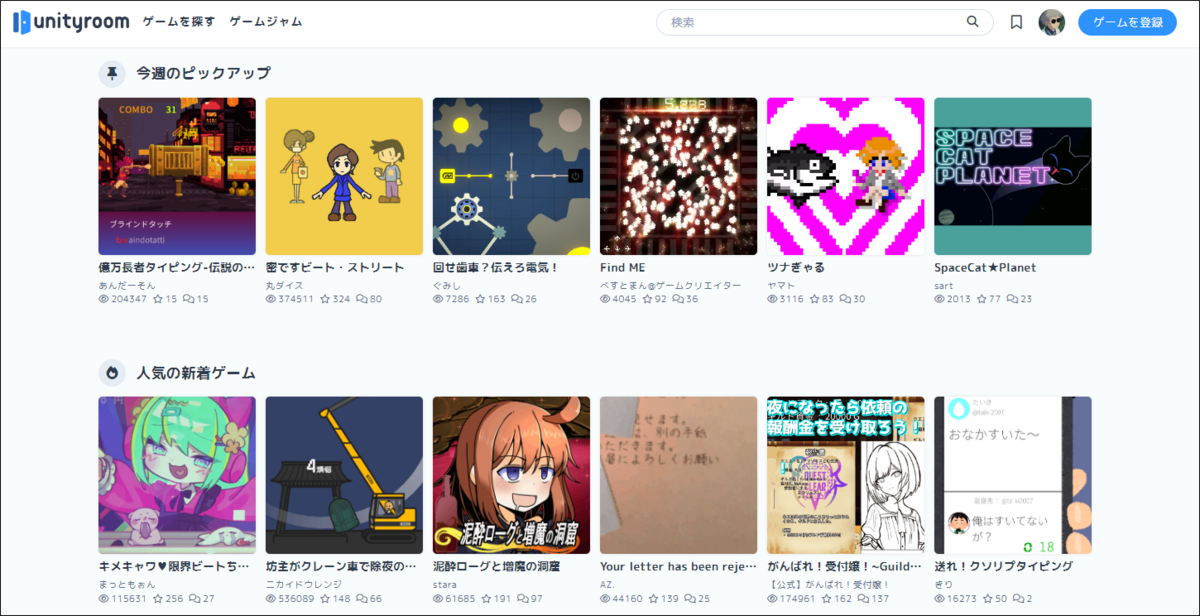Open the ツナぎゃる game card
The image size is (1200, 616).
[x=845, y=176]
